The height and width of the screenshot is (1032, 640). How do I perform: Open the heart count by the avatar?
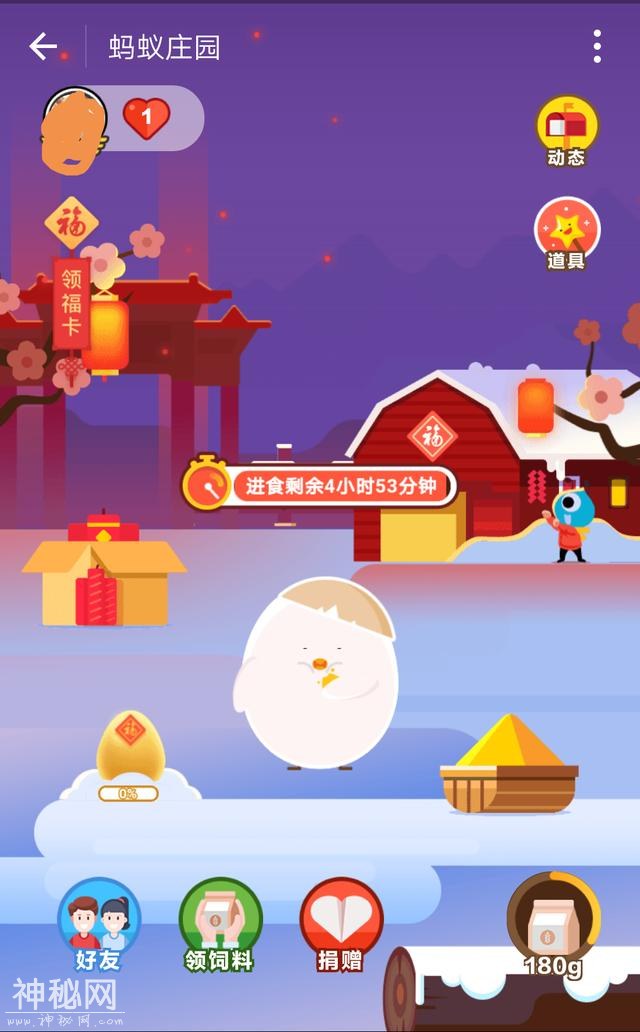(x=147, y=119)
